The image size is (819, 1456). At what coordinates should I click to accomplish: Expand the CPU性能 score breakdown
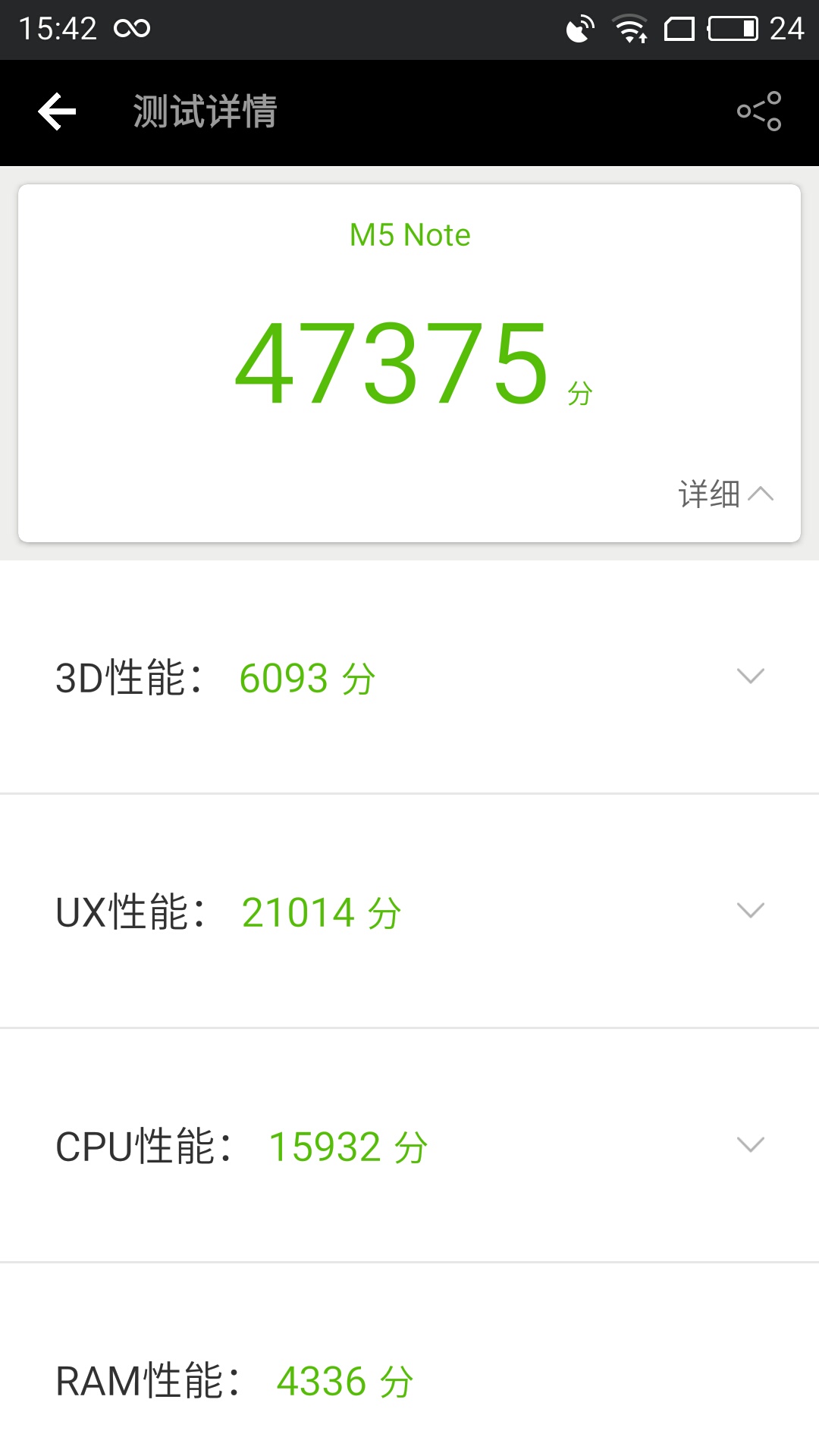point(750,1145)
